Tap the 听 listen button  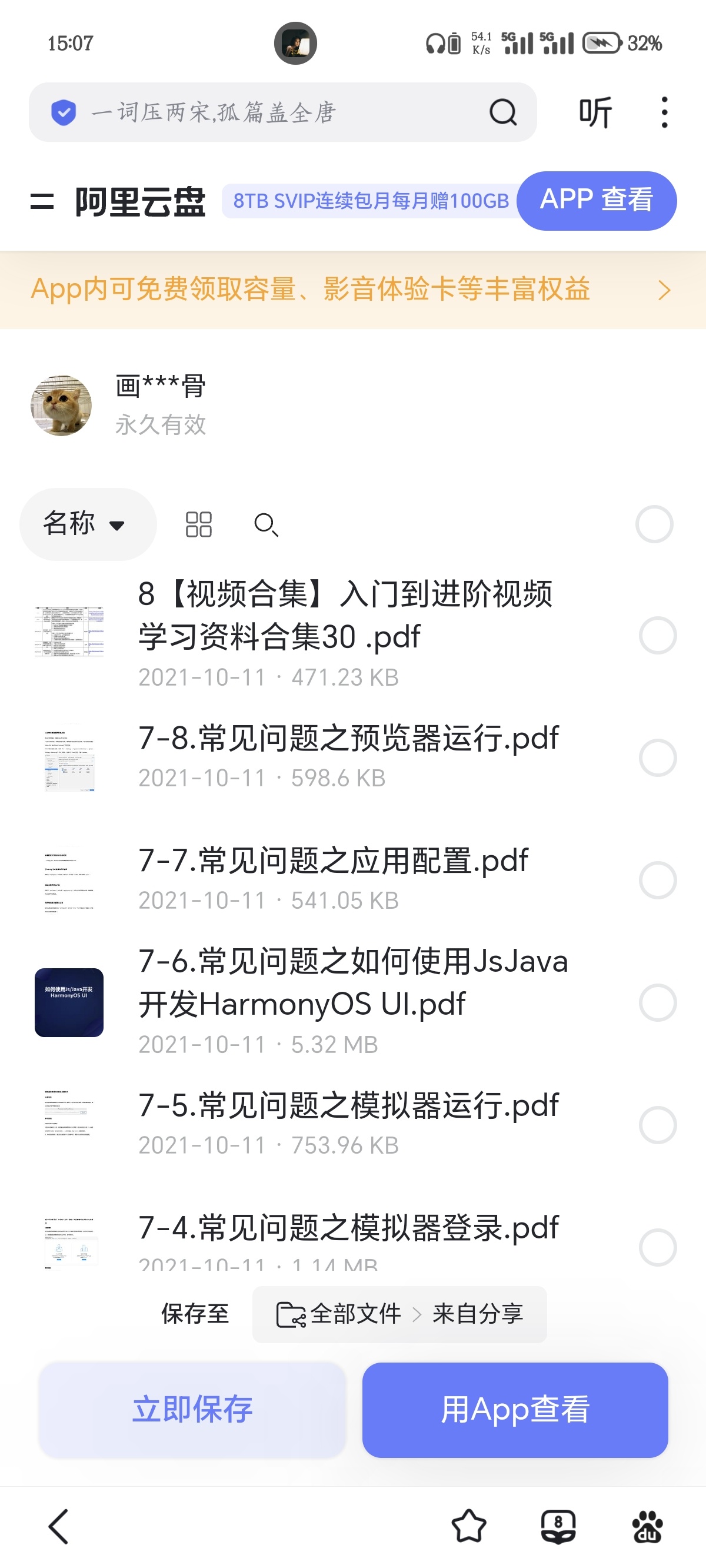tap(595, 112)
